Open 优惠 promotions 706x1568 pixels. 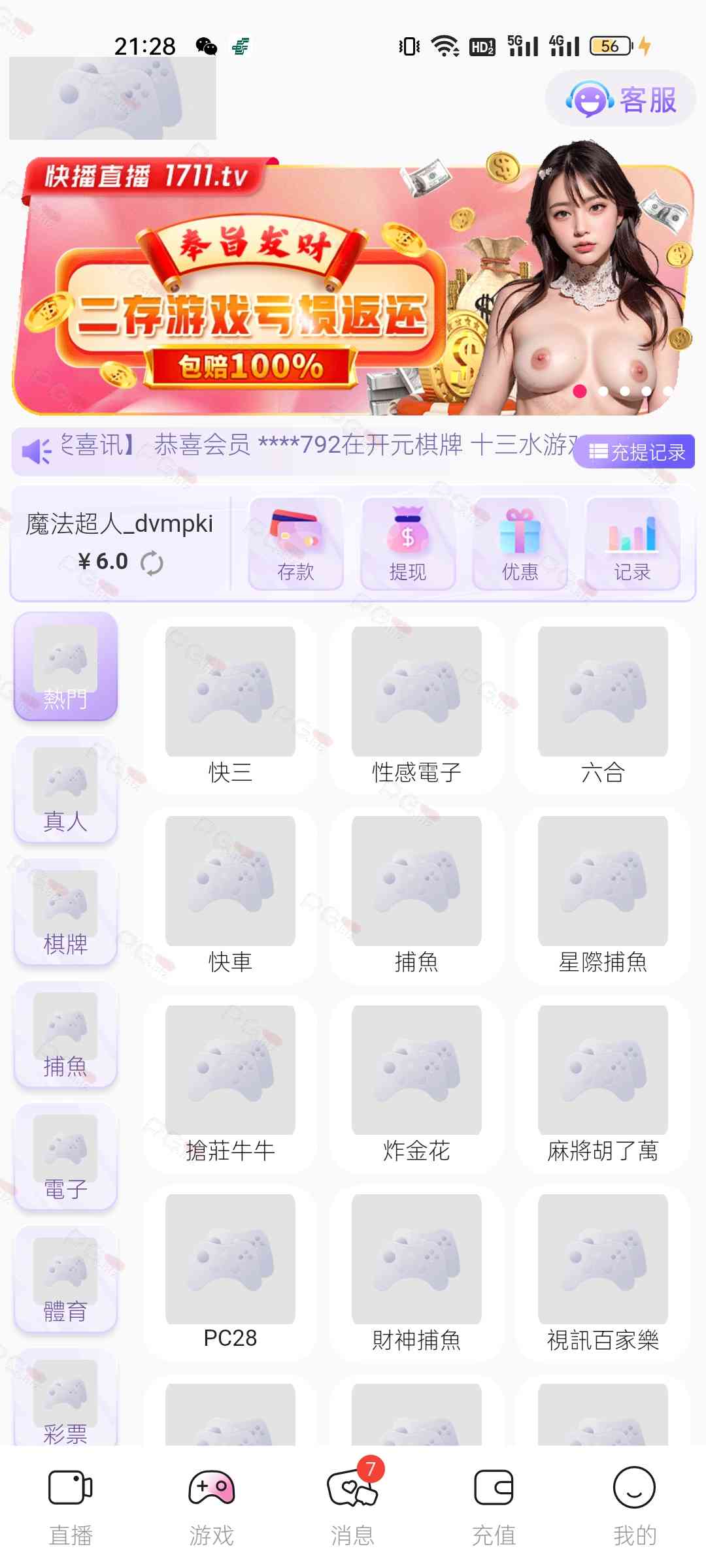(520, 544)
